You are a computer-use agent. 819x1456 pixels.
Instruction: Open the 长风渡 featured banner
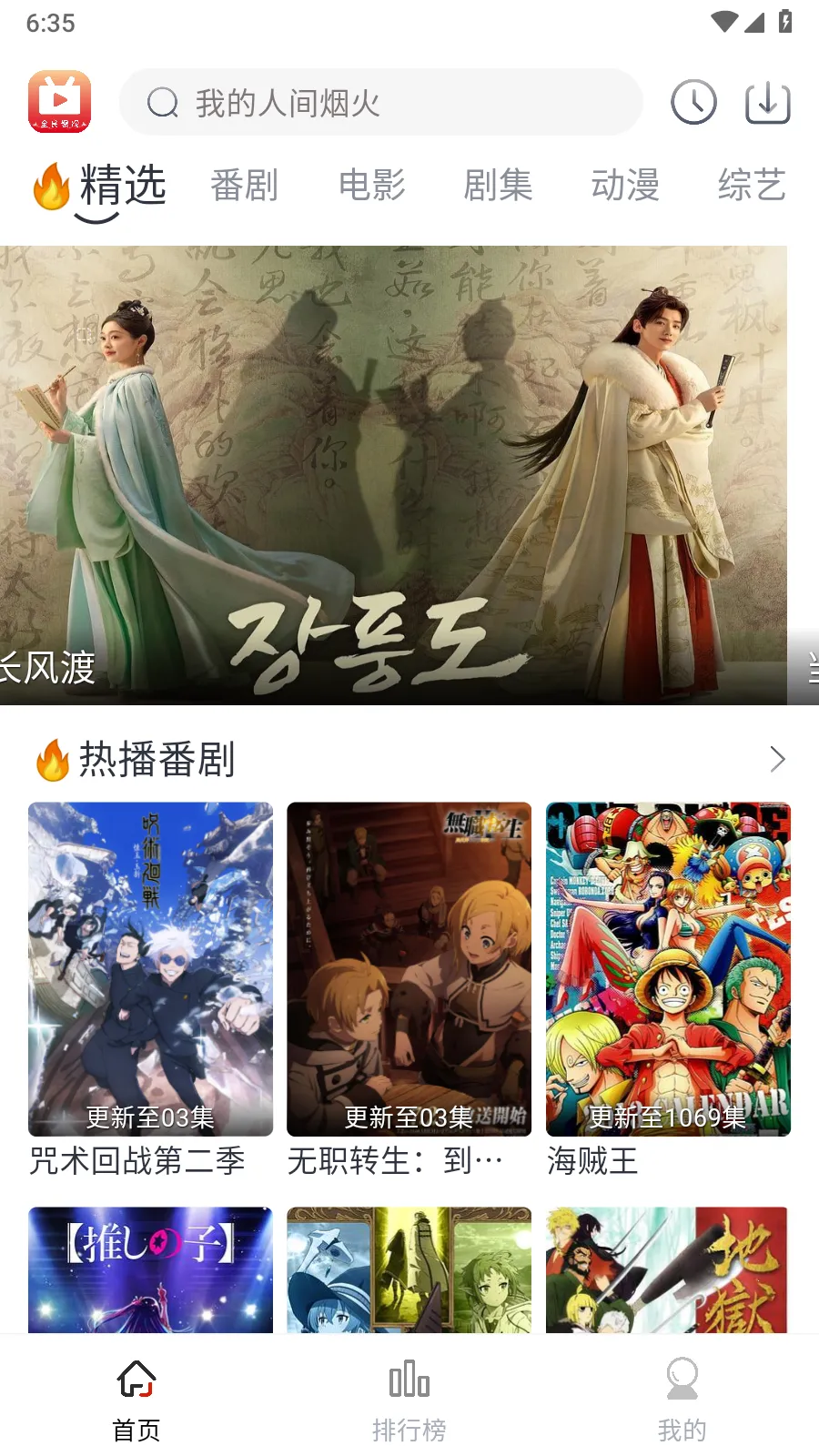point(393,475)
